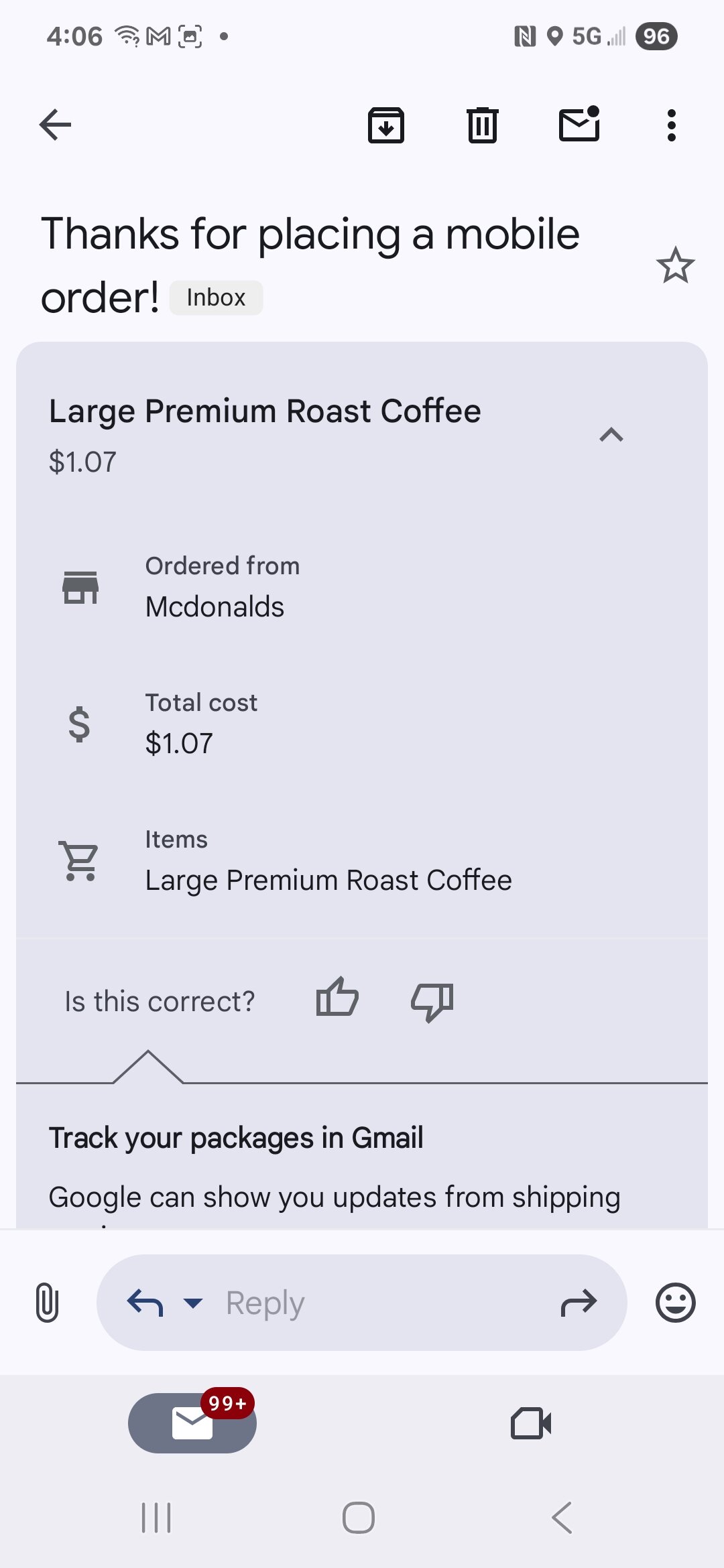Star this mobile order email
The height and width of the screenshot is (1568, 724).
tap(675, 265)
